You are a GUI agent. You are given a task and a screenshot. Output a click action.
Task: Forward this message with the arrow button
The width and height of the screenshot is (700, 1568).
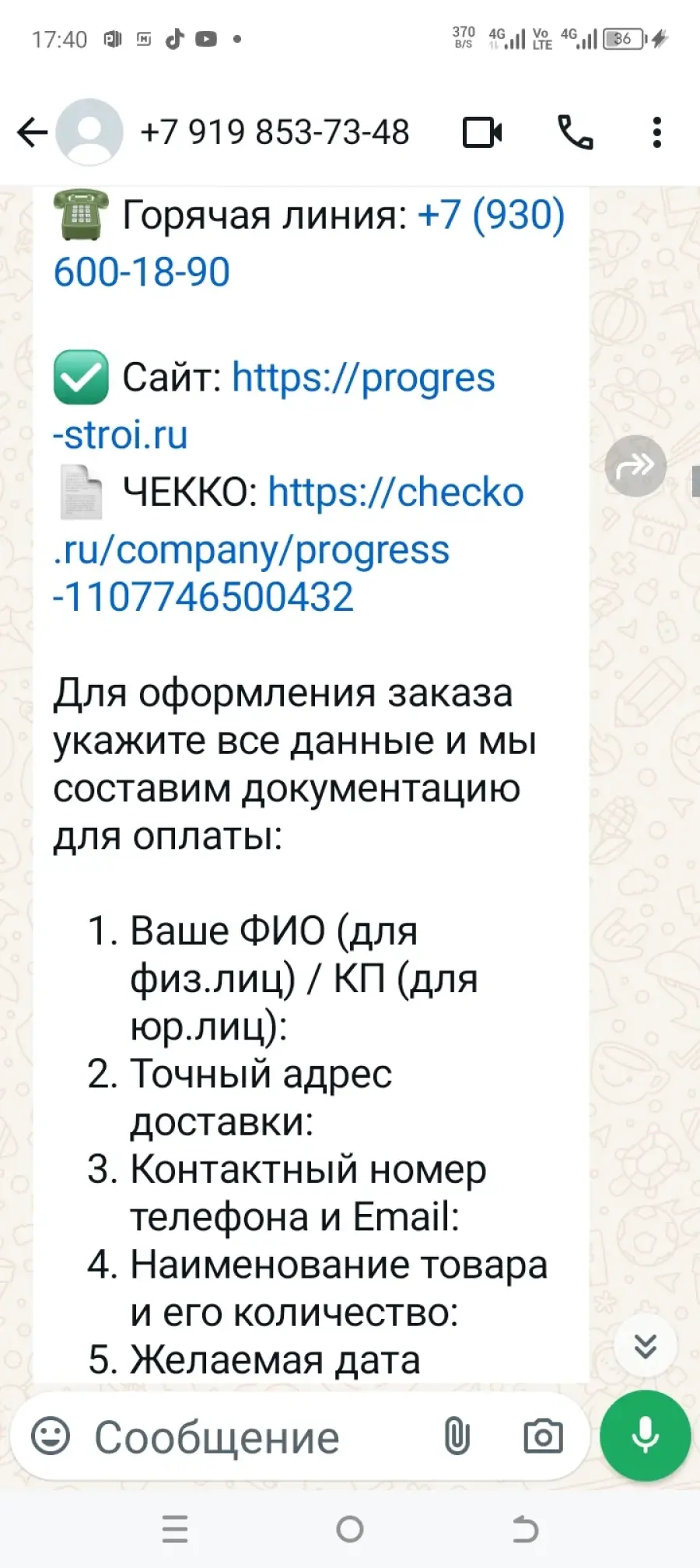(635, 466)
